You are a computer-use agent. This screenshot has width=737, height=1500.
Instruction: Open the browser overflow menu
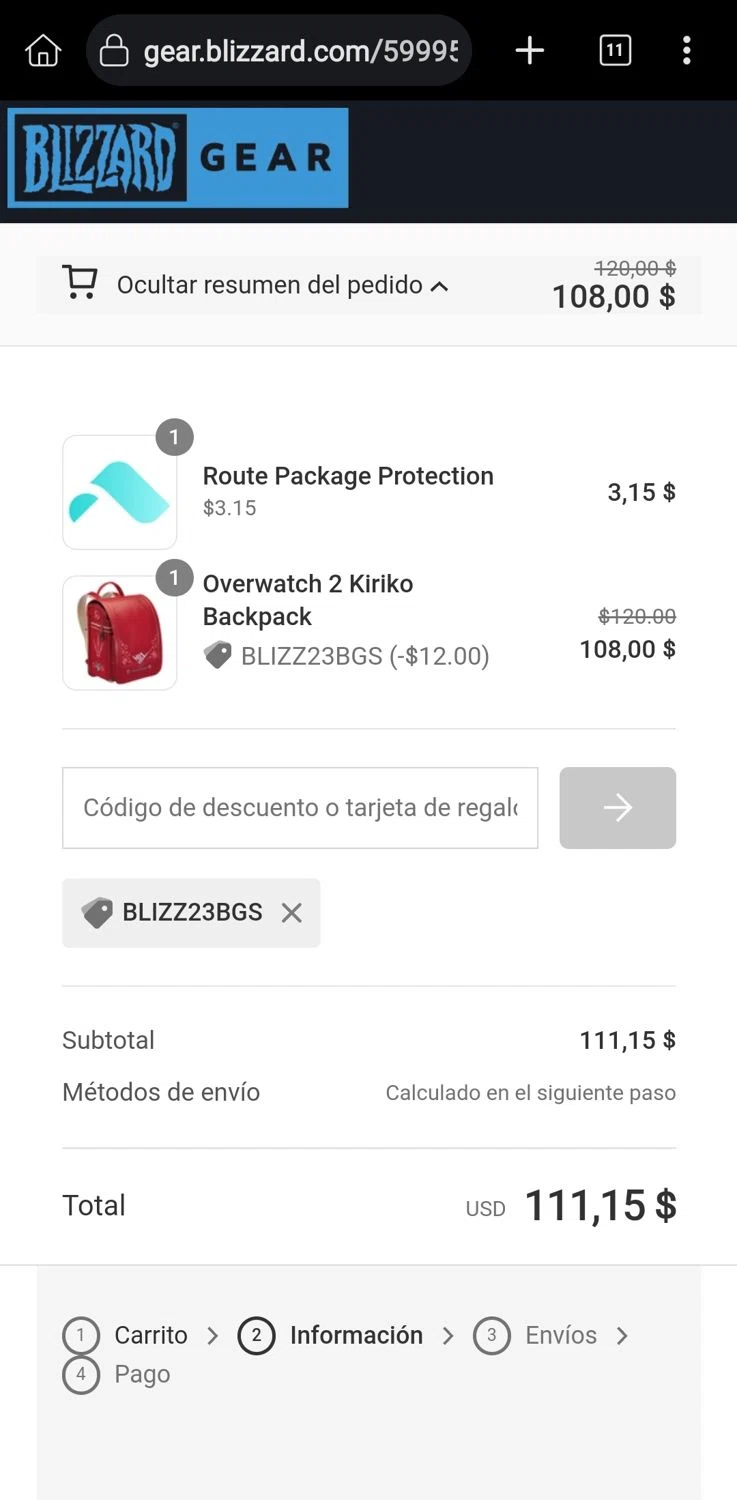click(686, 50)
